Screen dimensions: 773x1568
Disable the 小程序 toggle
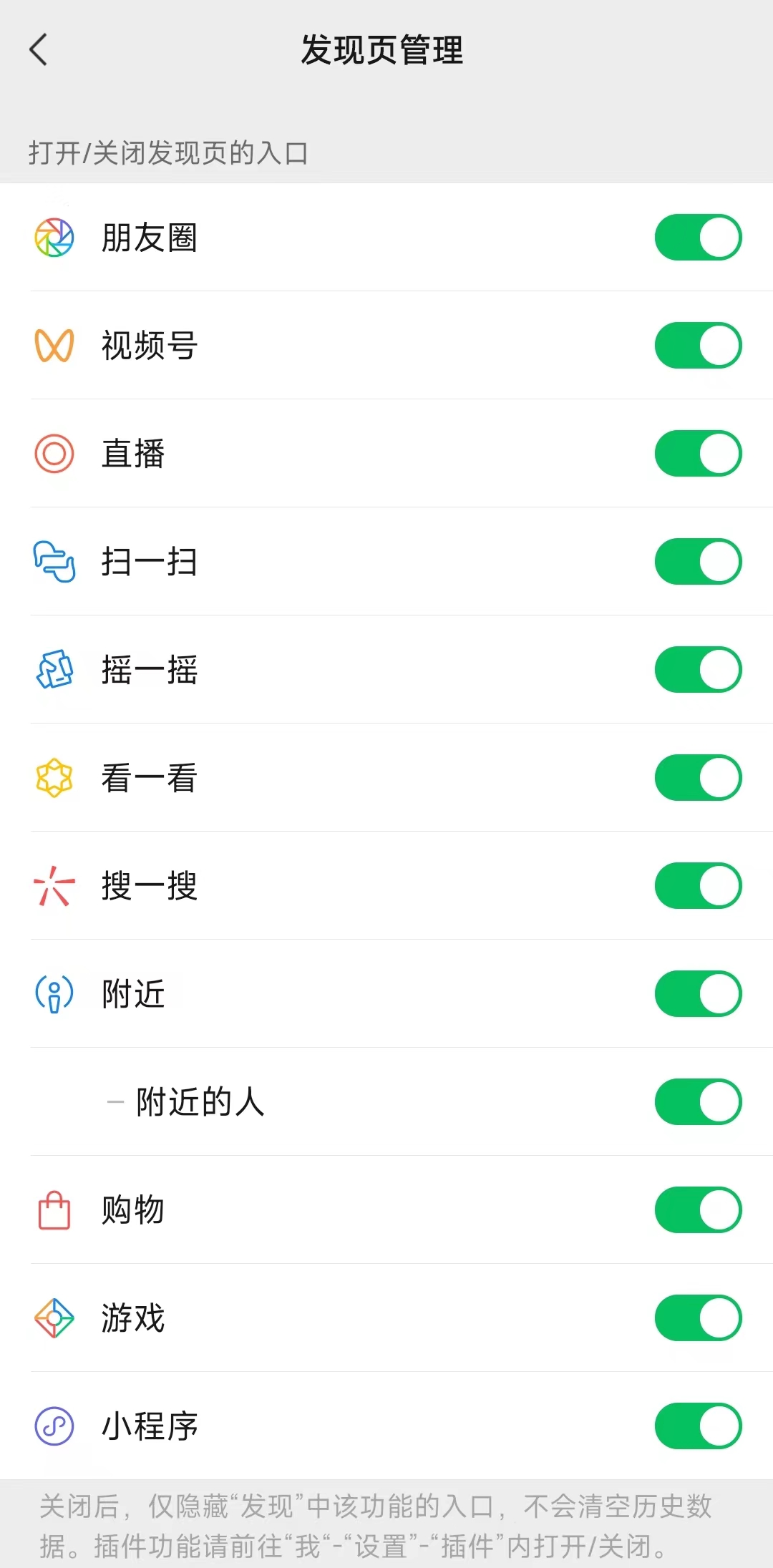(698, 1426)
